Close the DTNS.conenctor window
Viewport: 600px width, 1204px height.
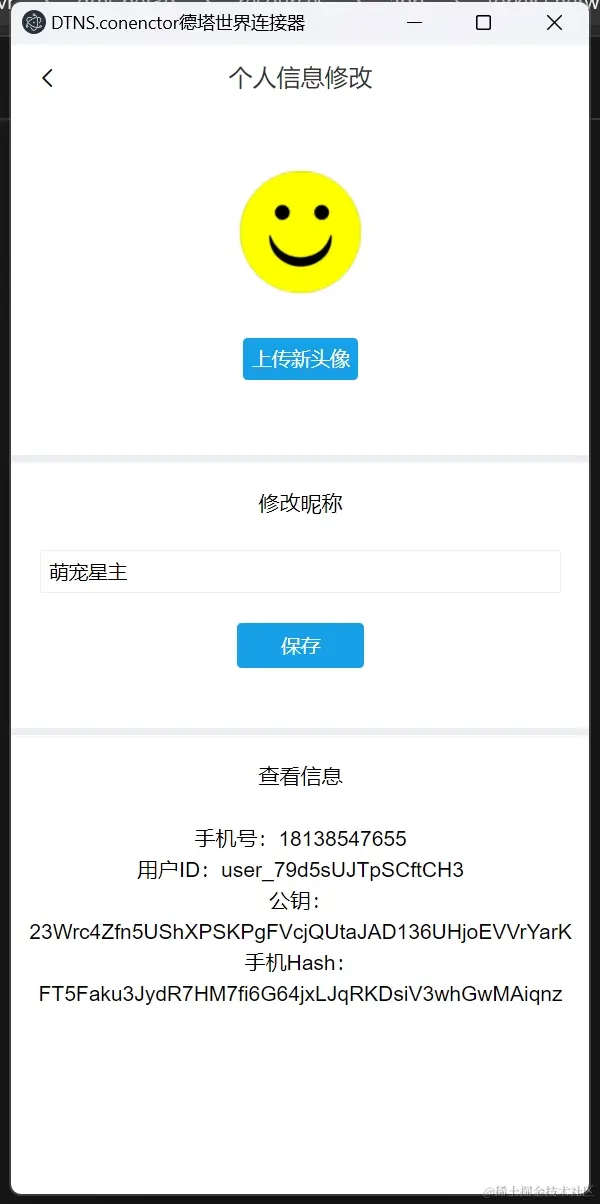[x=554, y=22]
